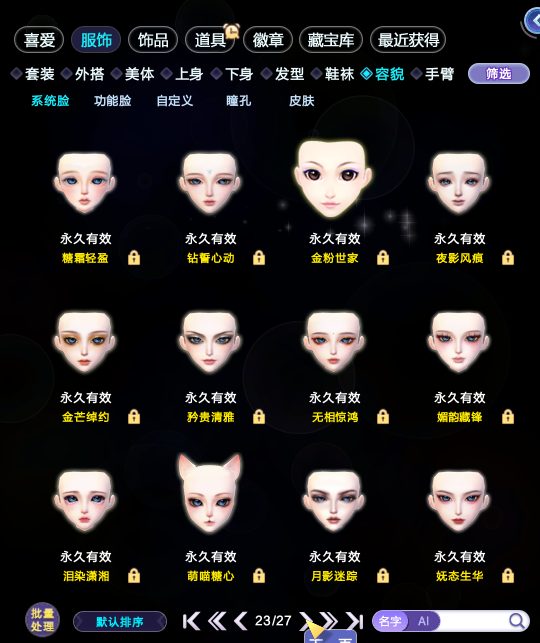Switch to the 喜爱 tab

[x=39, y=40]
